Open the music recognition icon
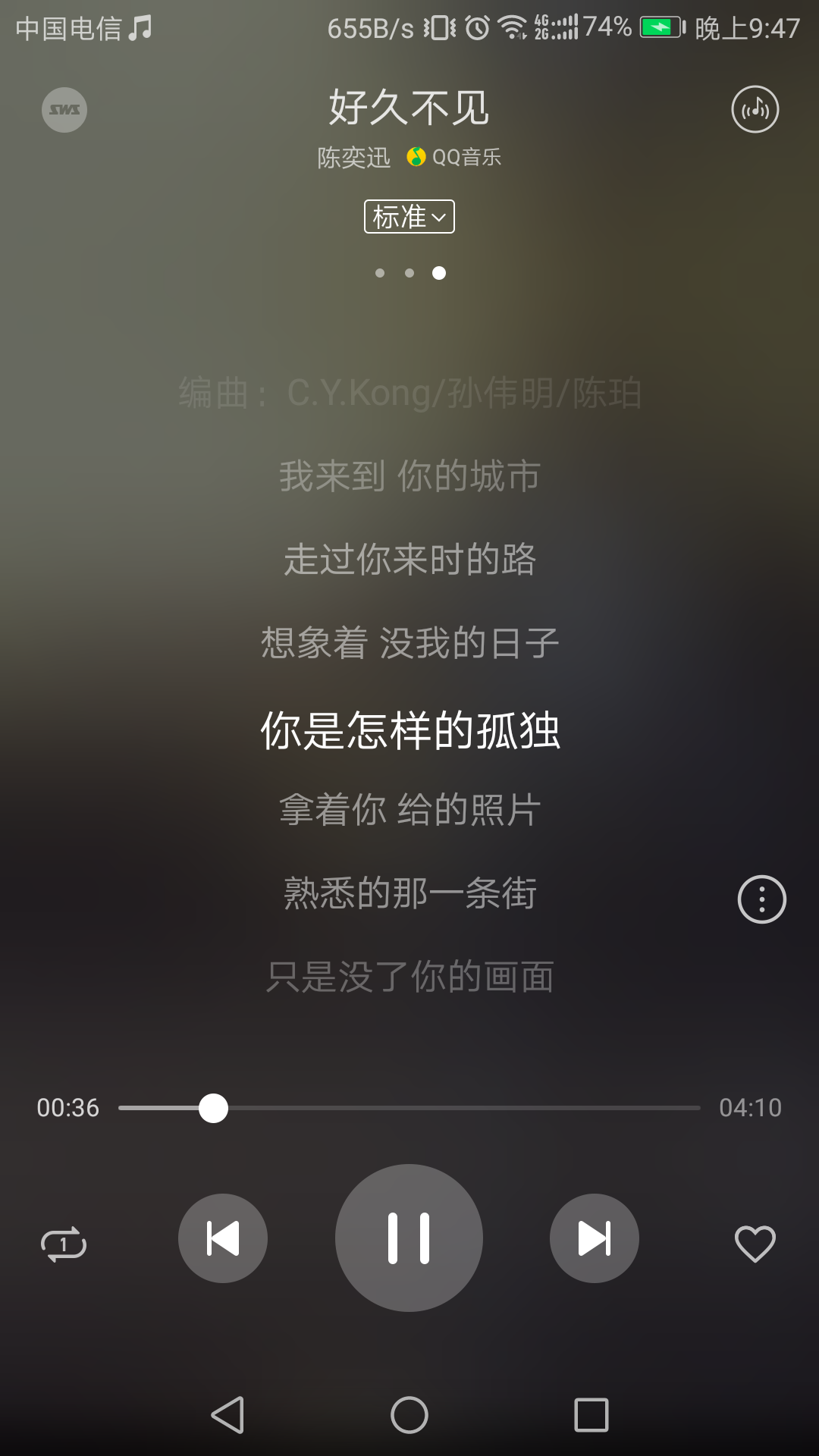 (755, 110)
